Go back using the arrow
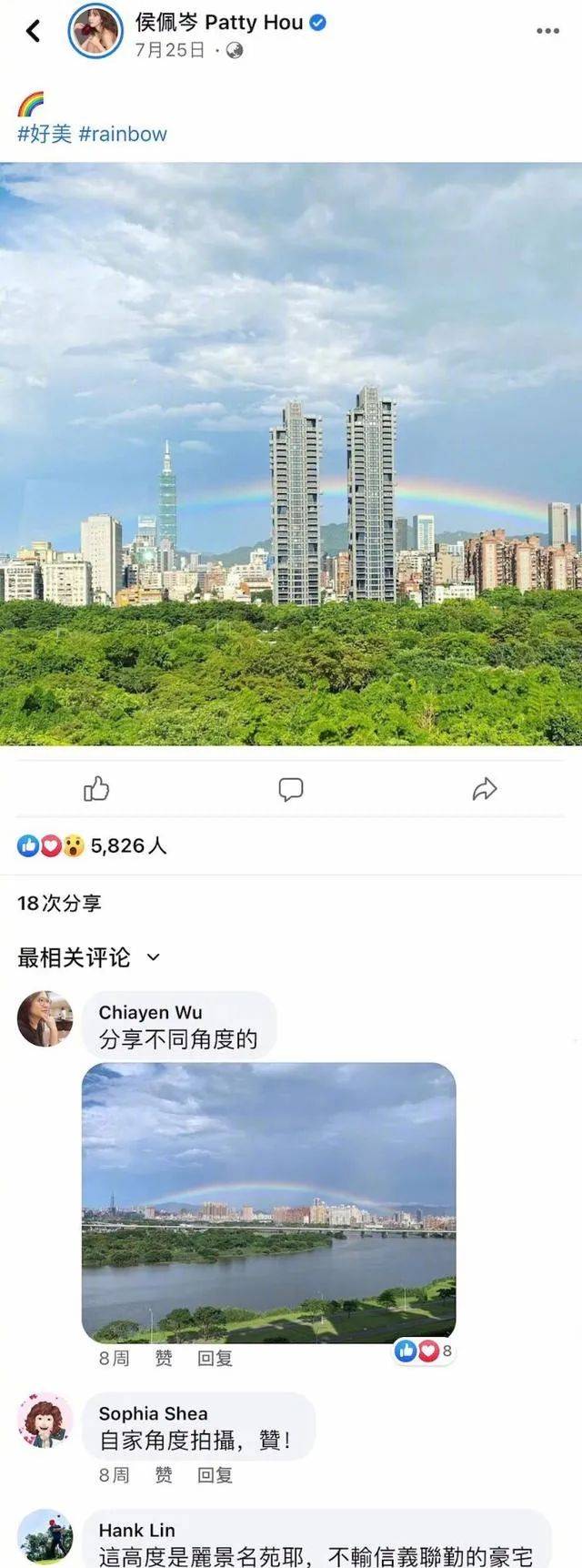 pyautogui.click(x=34, y=31)
